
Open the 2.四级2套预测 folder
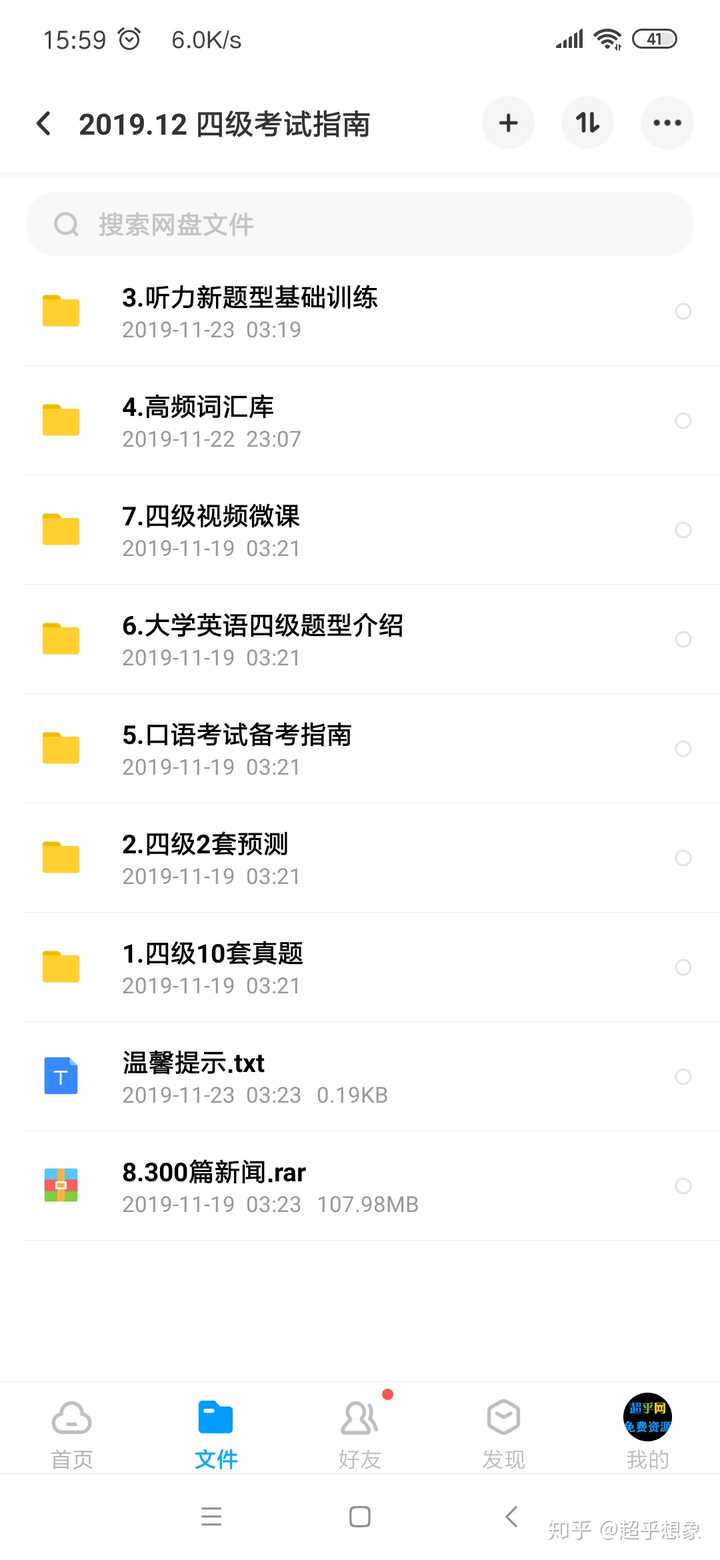click(300, 858)
